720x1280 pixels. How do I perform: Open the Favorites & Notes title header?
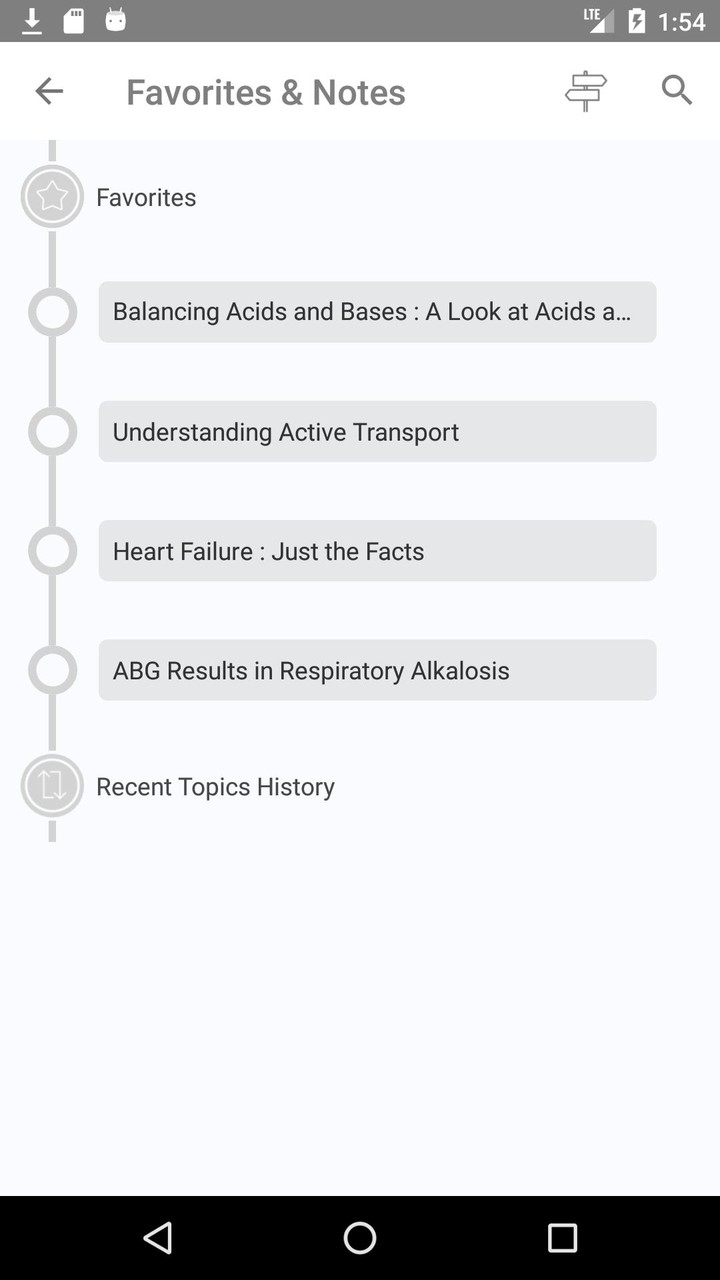[x=265, y=91]
